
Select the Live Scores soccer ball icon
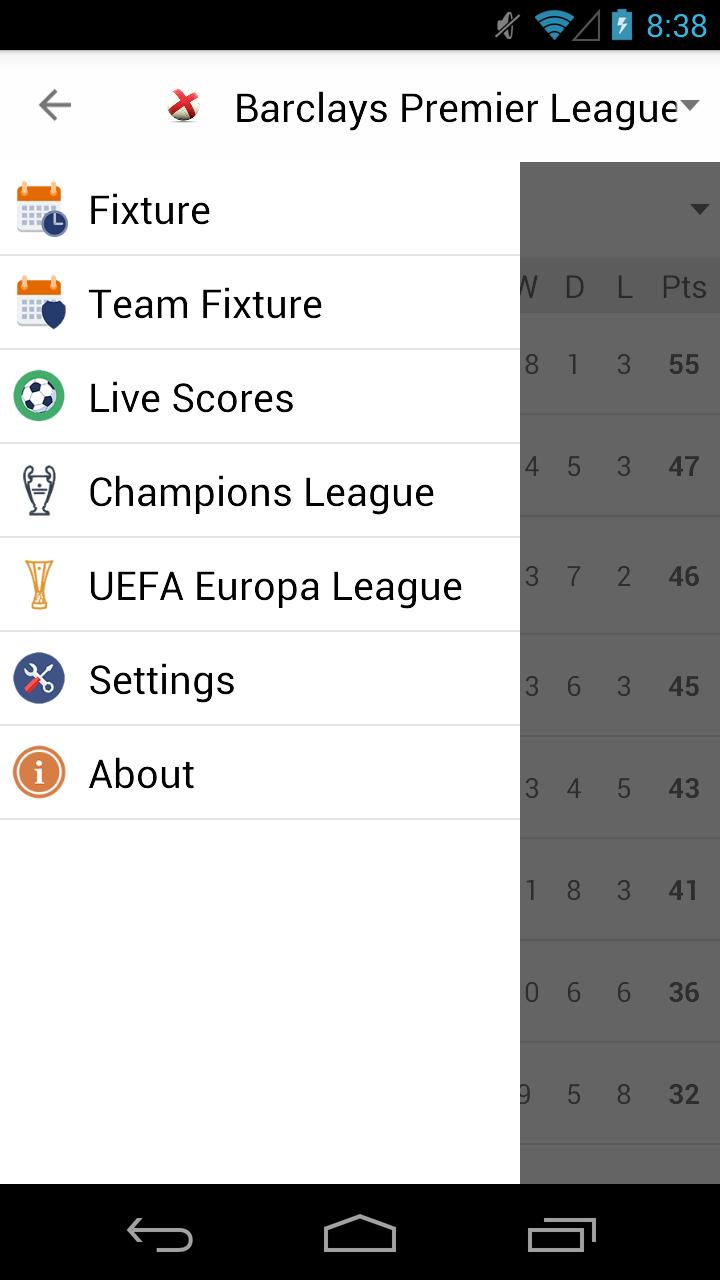(x=38, y=396)
